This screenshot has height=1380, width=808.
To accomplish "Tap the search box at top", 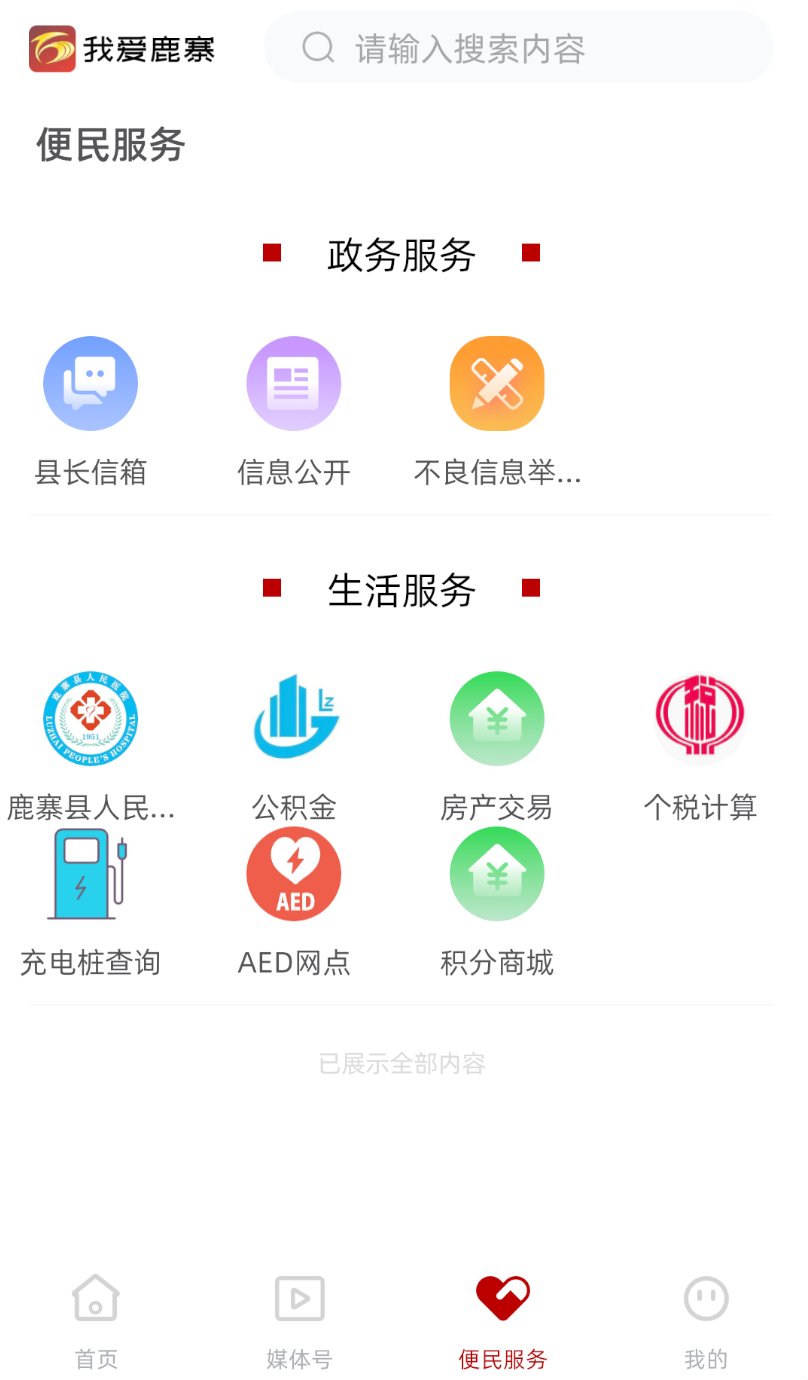I will point(518,48).
